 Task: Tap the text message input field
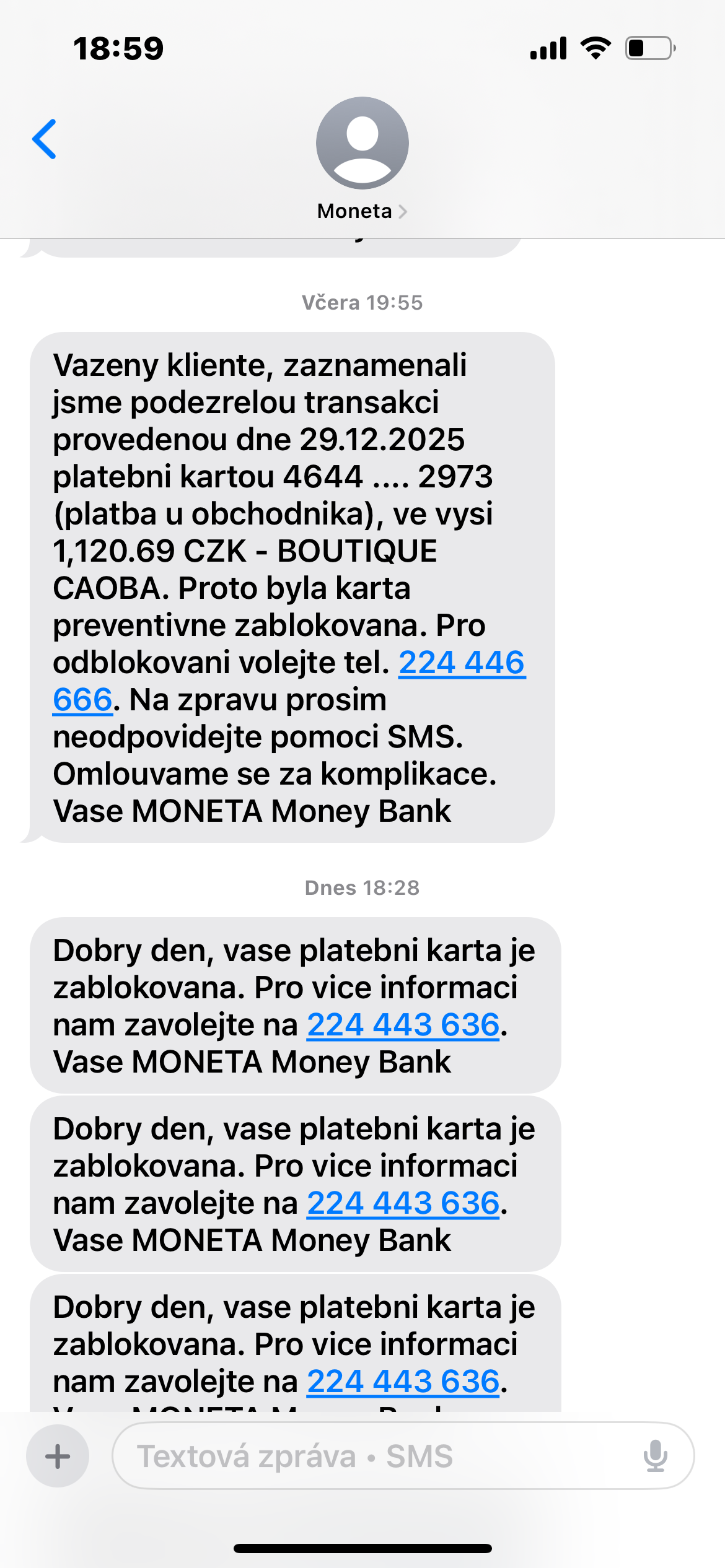tap(372, 1456)
